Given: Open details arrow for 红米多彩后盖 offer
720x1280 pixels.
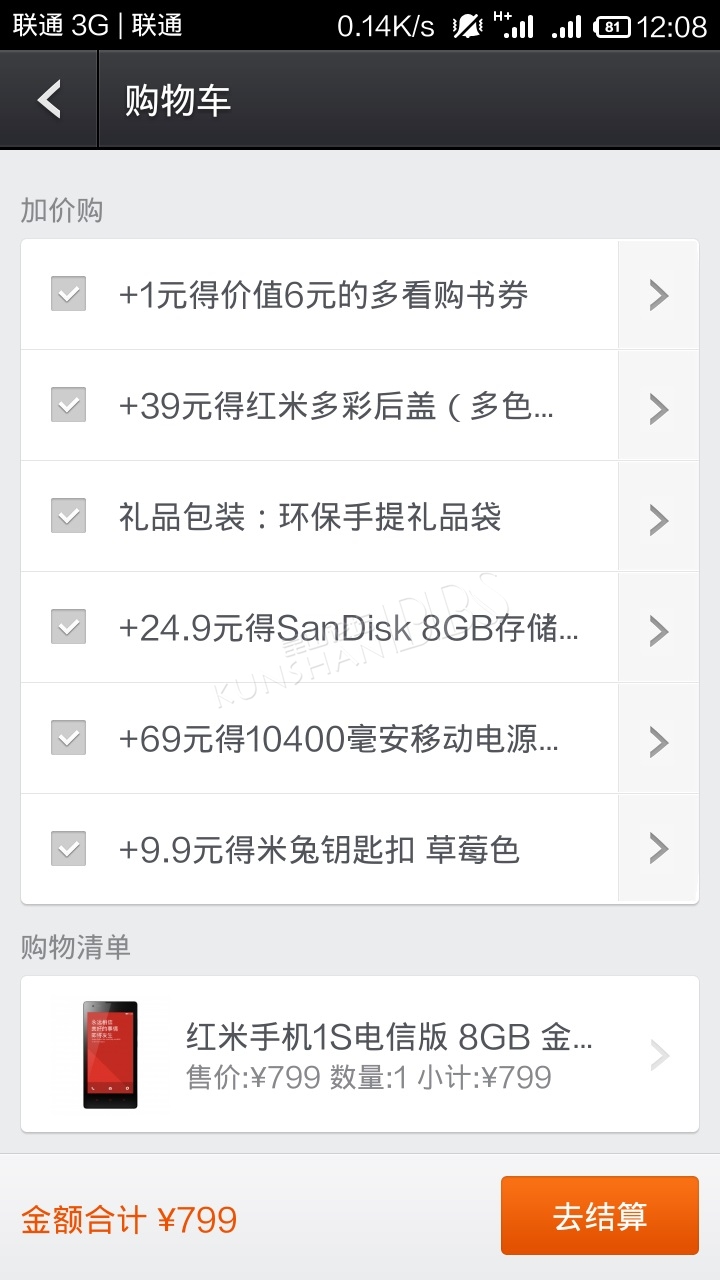Looking at the screenshot, I should [x=658, y=406].
